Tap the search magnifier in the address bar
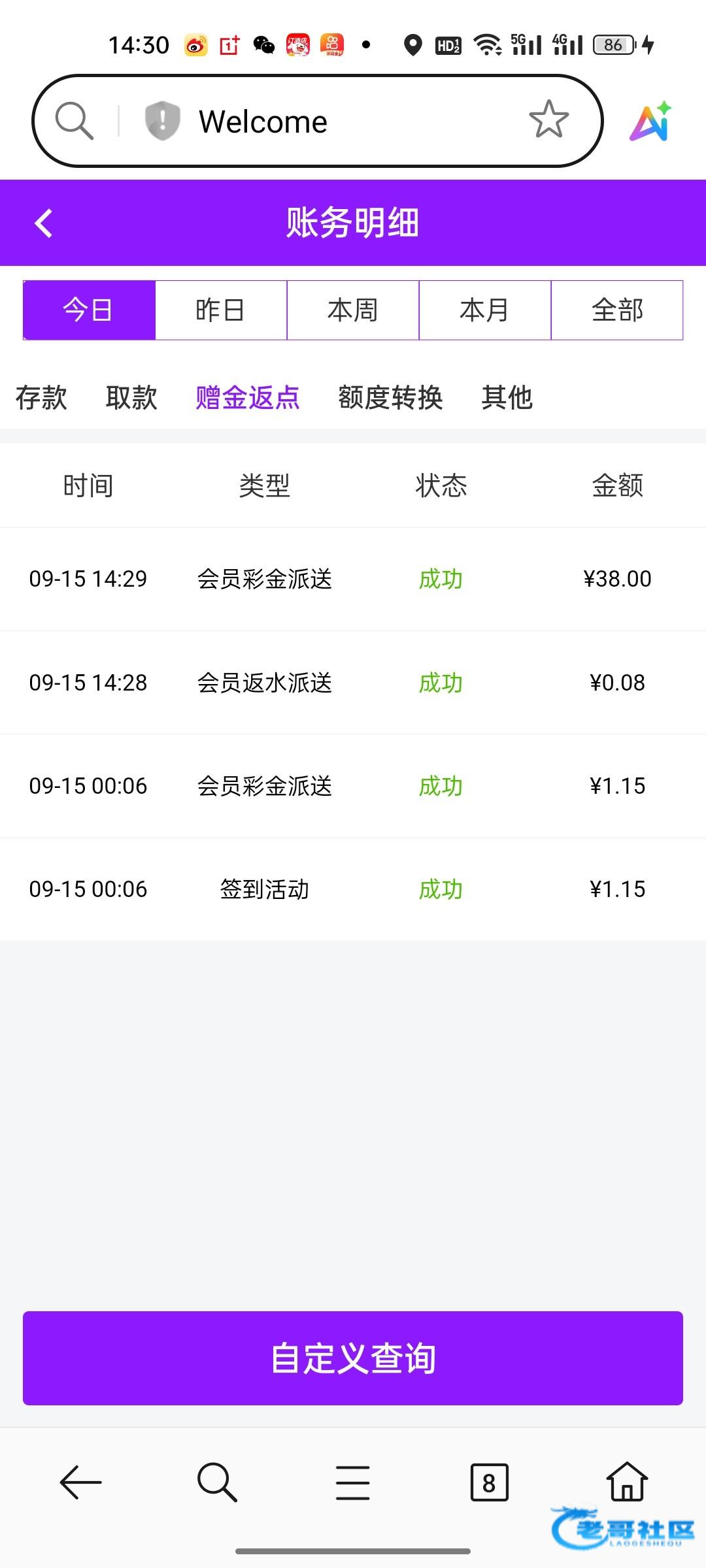 (x=74, y=121)
